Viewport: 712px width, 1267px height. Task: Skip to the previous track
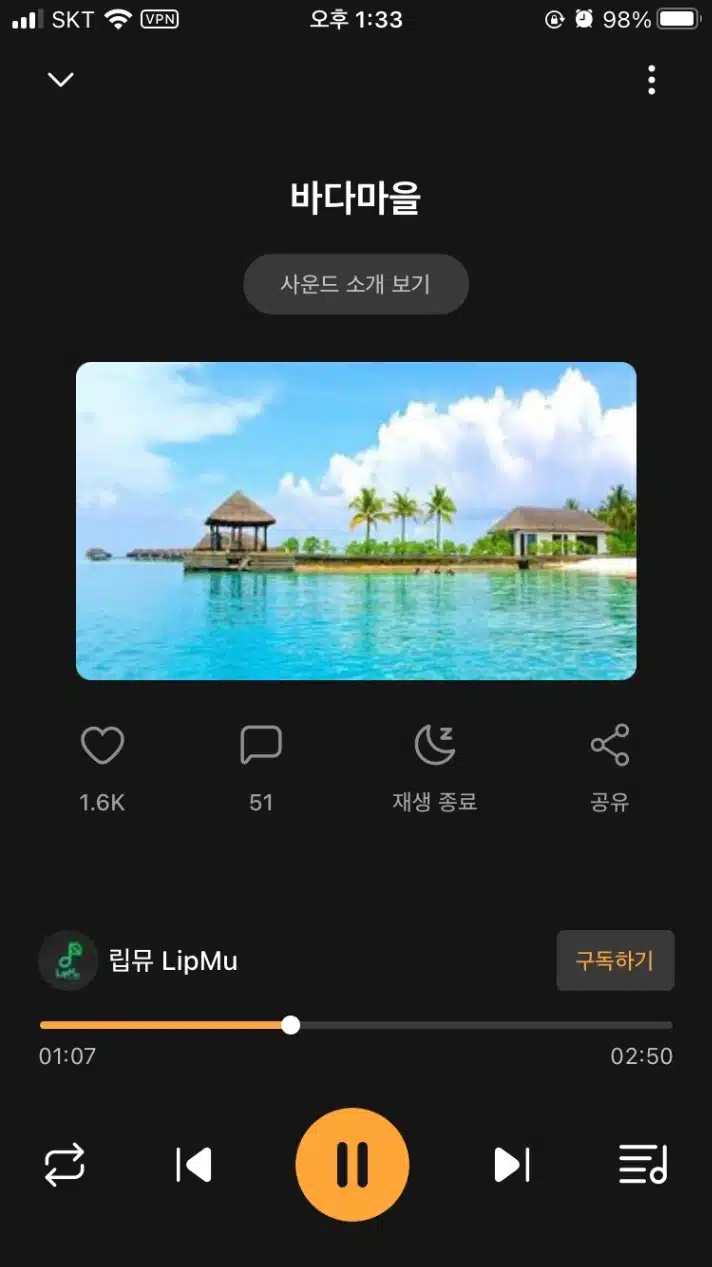pos(194,1165)
